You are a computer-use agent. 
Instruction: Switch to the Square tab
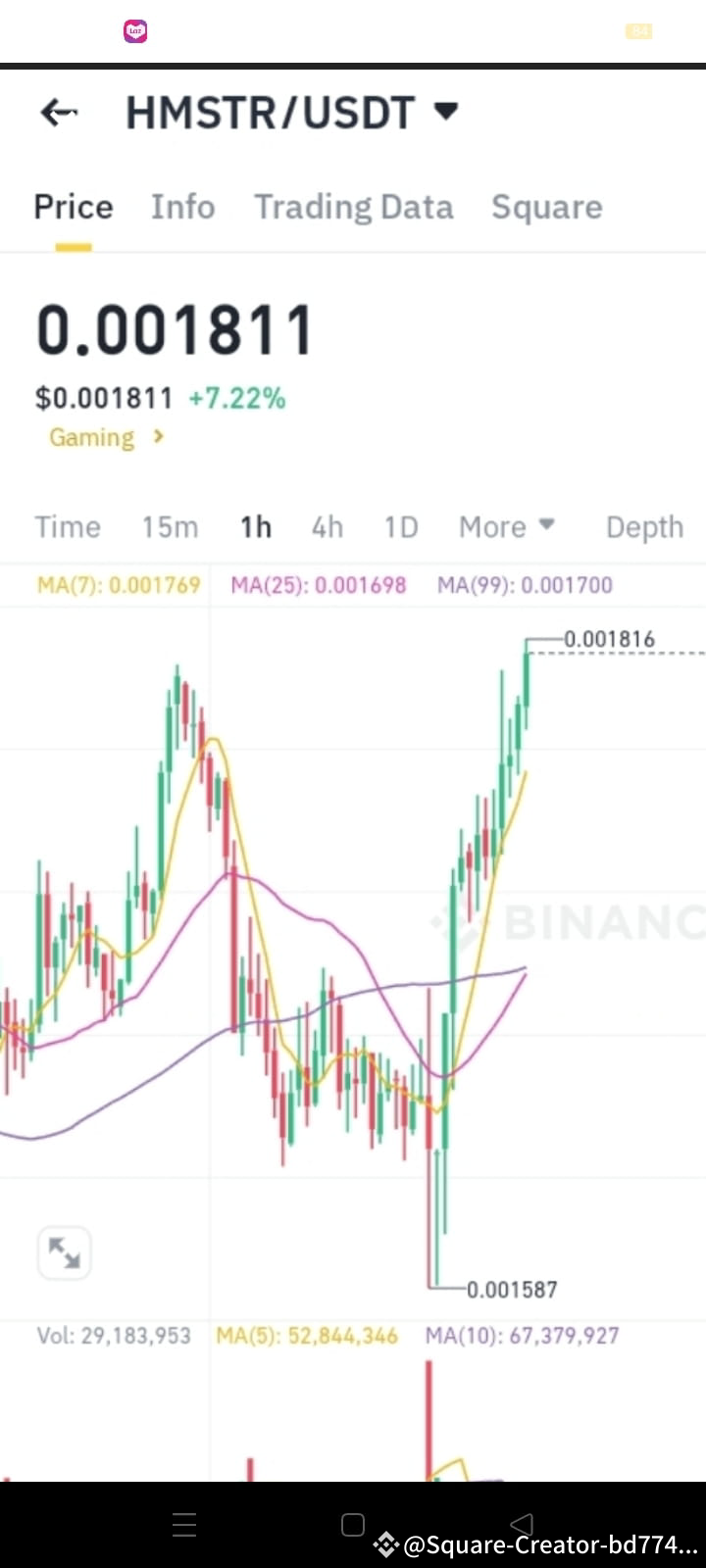[546, 207]
